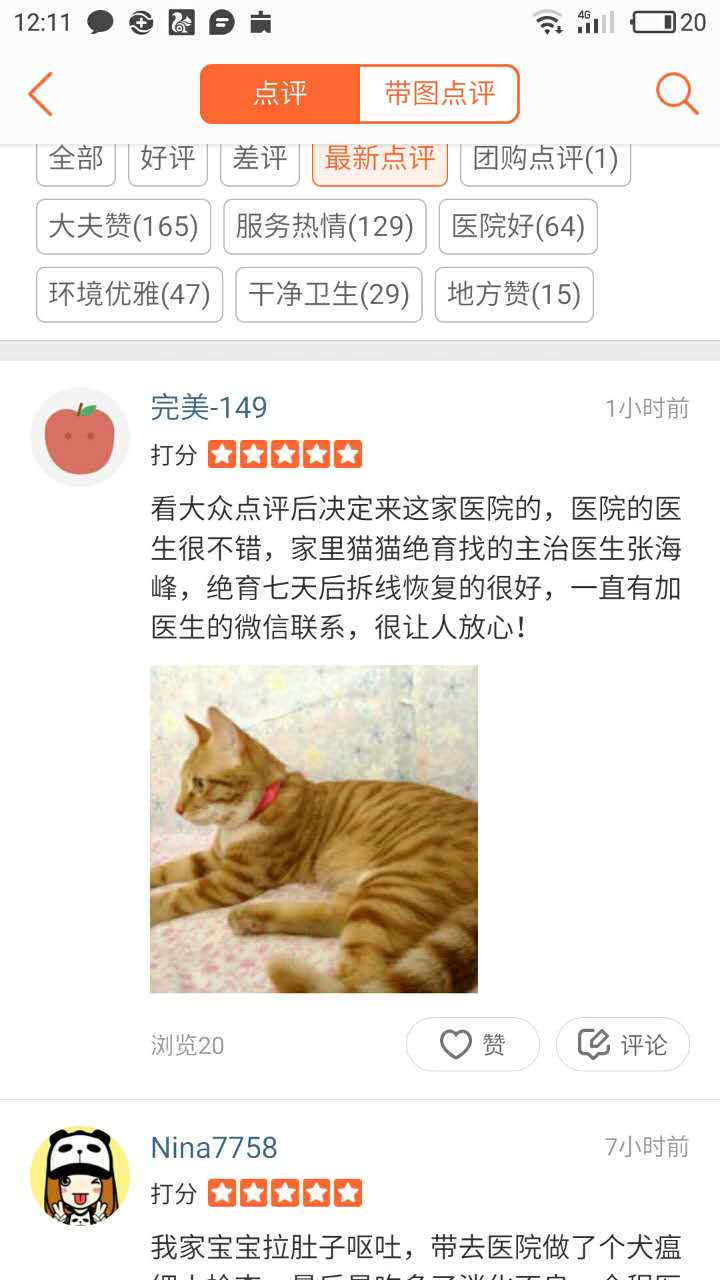This screenshot has width=720, height=1280.
Task: Select the 全部 filter chip
Action: (x=76, y=160)
